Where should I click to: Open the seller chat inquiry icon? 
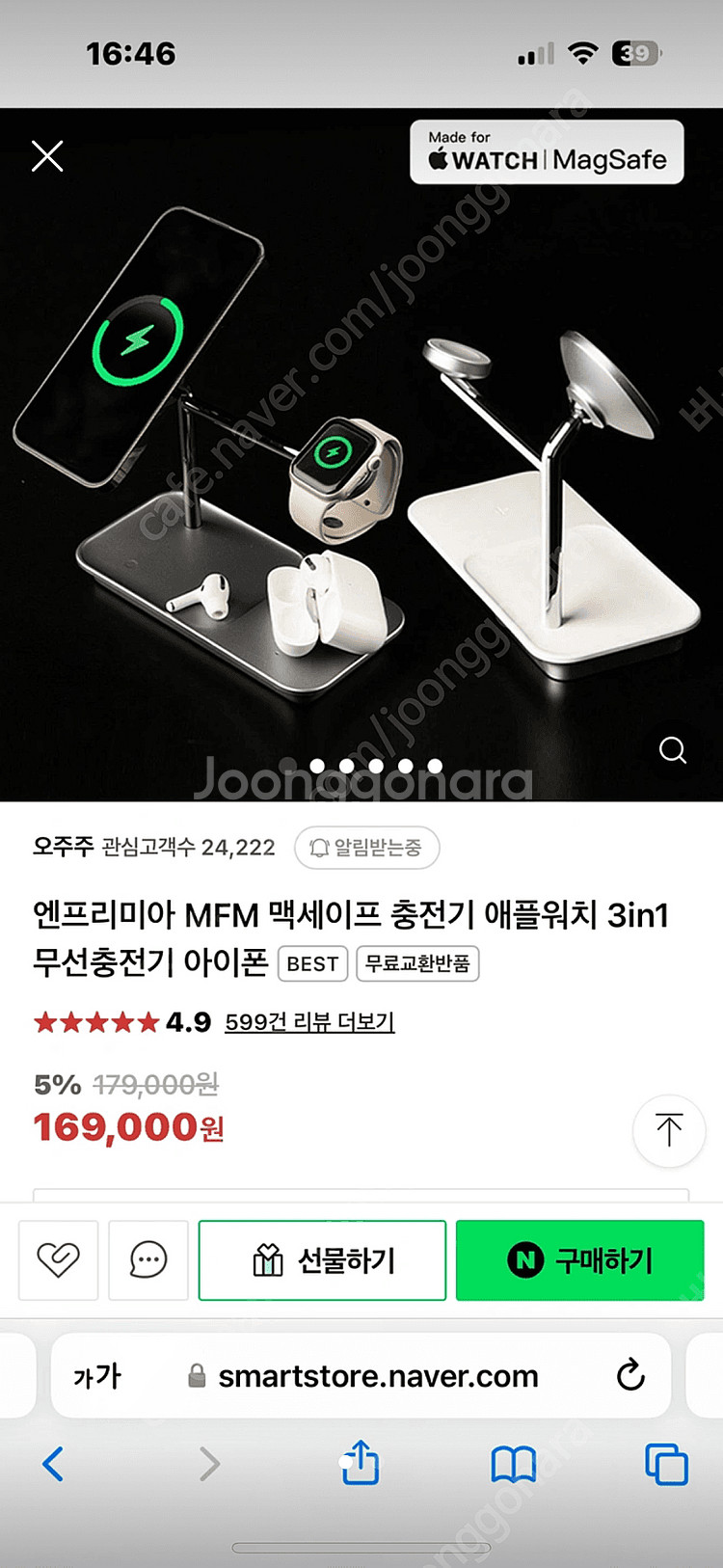coord(147,1259)
